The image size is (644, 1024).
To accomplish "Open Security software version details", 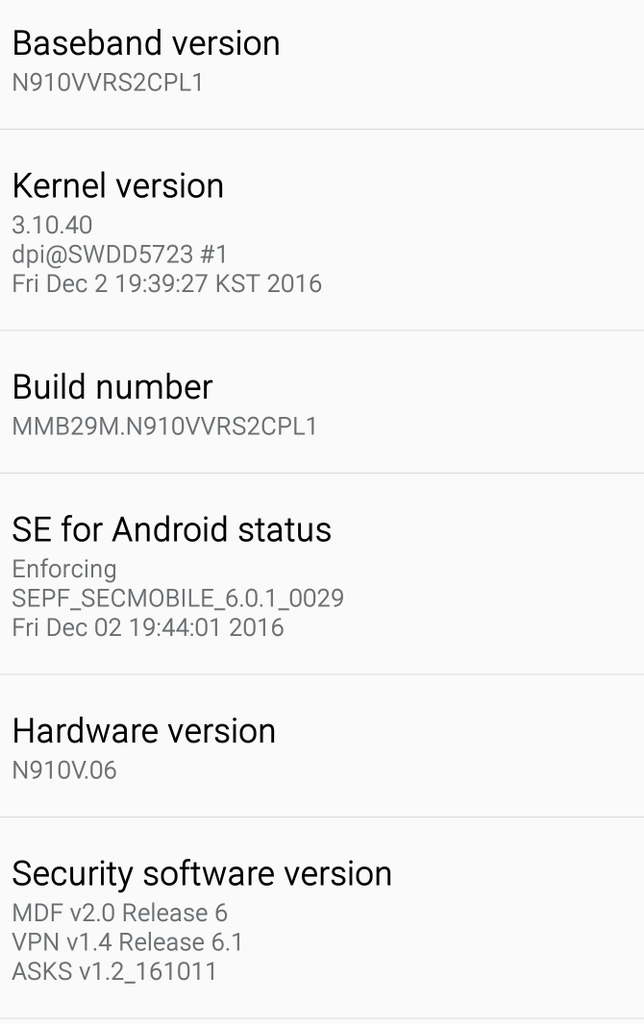I will click(x=322, y=919).
